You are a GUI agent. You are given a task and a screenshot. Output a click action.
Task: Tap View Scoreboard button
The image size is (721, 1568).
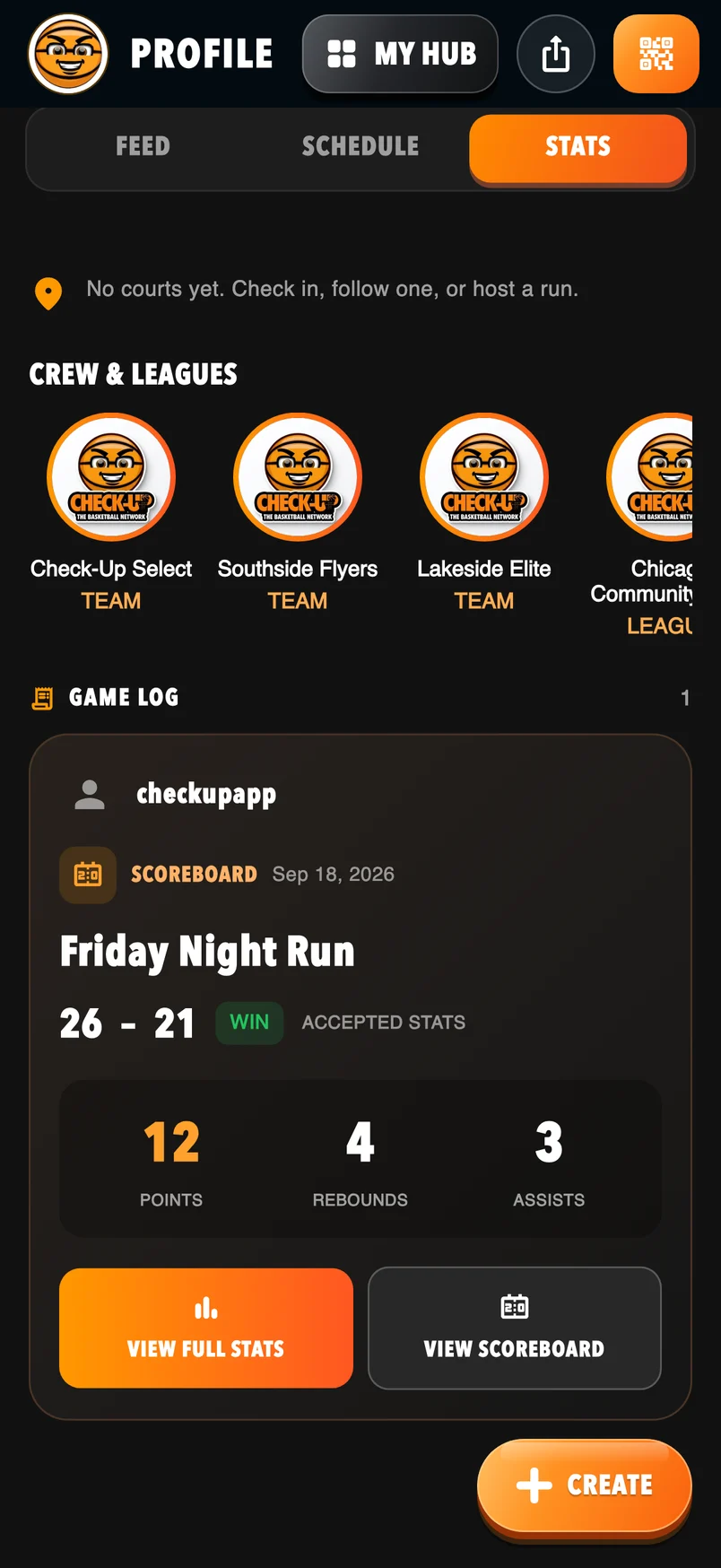pyautogui.click(x=515, y=1328)
